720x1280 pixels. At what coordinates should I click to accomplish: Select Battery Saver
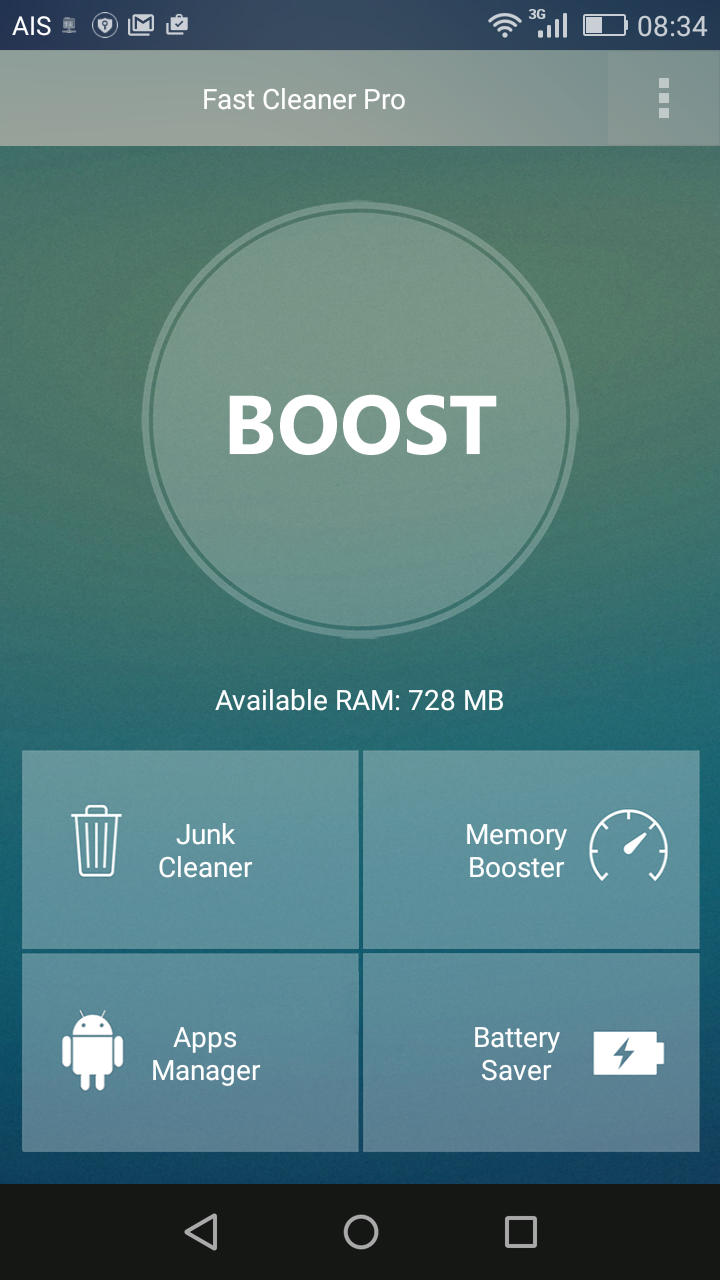531,1053
